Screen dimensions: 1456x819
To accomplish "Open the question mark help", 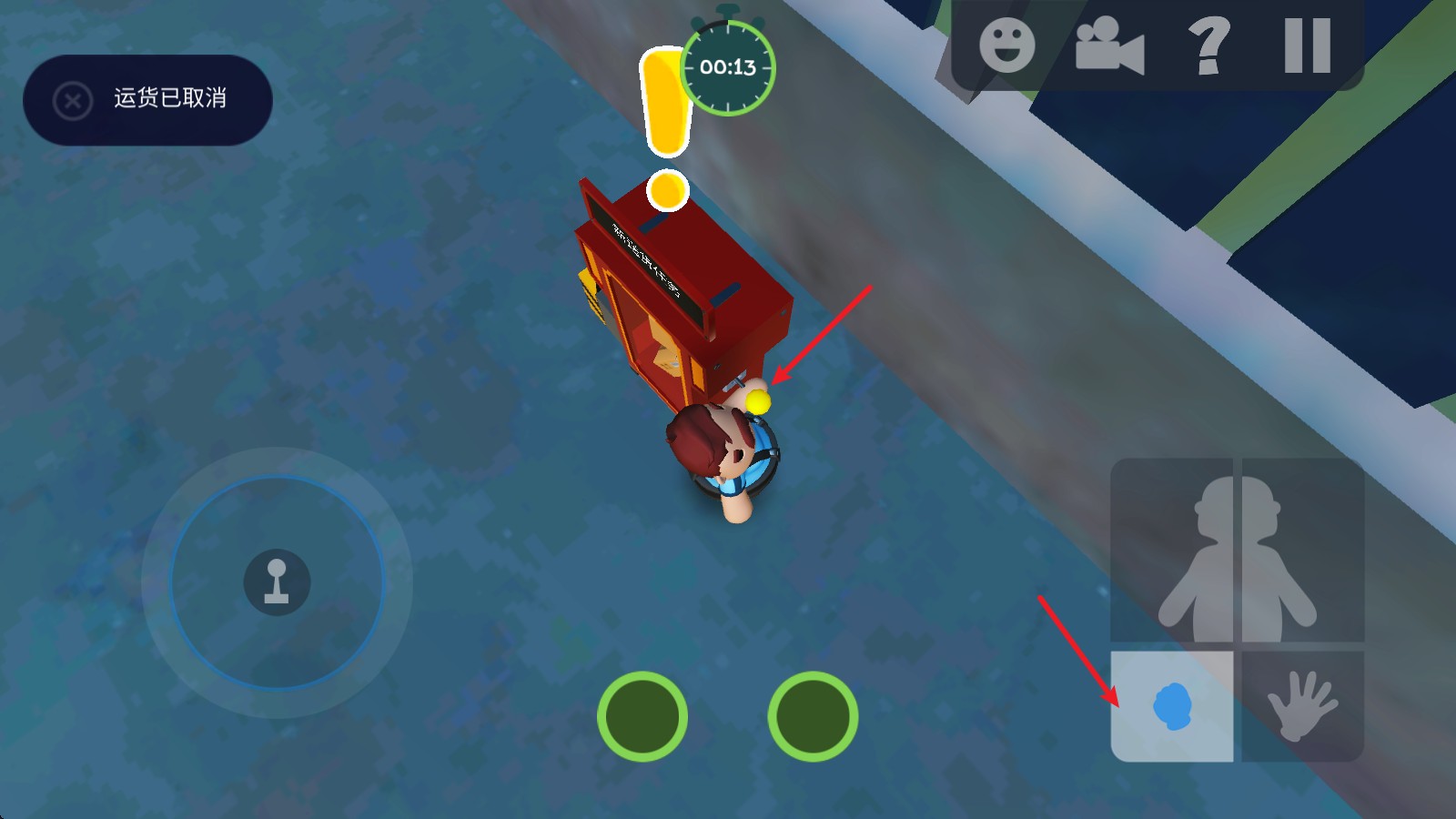I will point(1208,45).
